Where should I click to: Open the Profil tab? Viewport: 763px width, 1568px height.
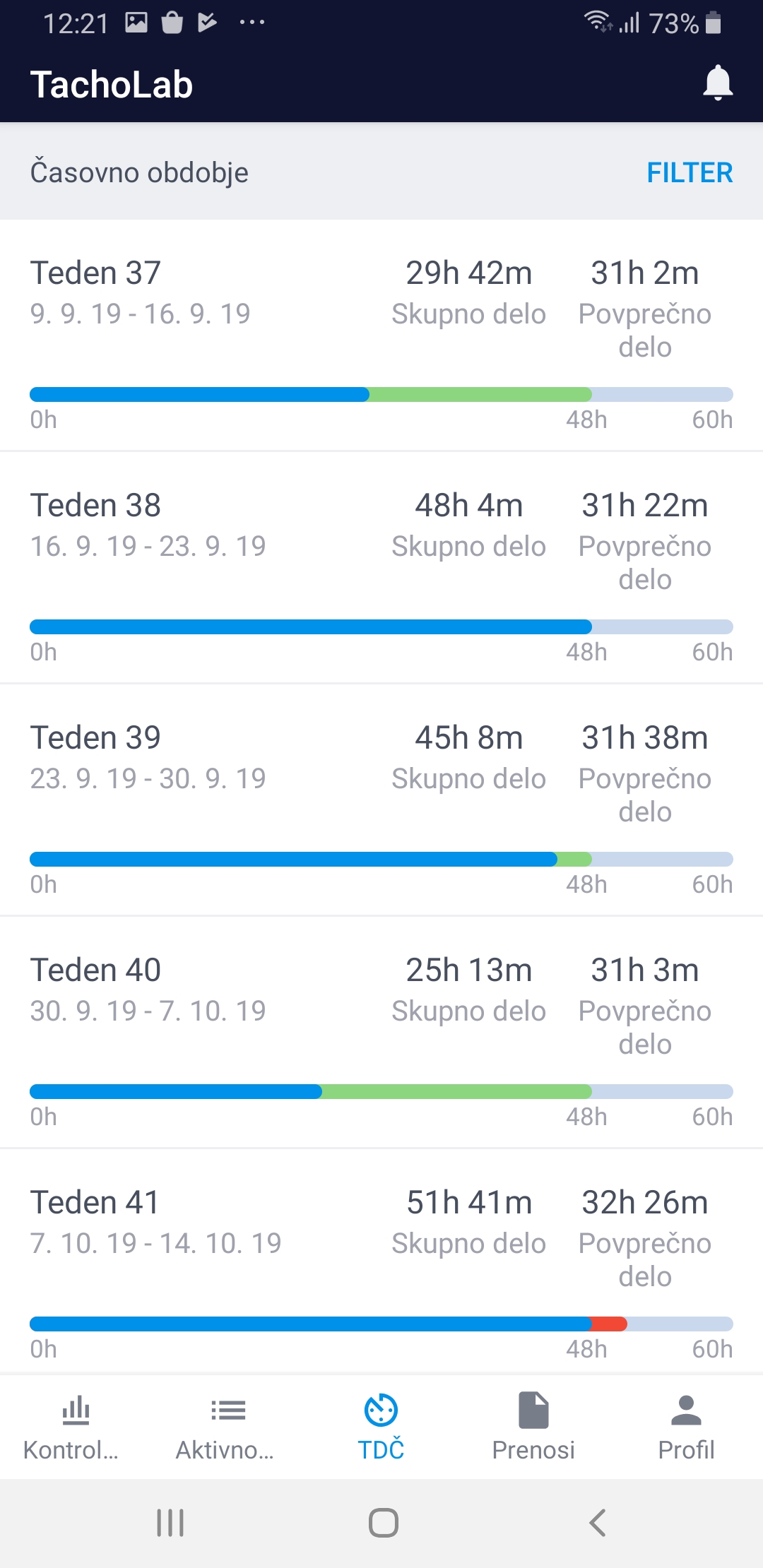click(x=687, y=1427)
